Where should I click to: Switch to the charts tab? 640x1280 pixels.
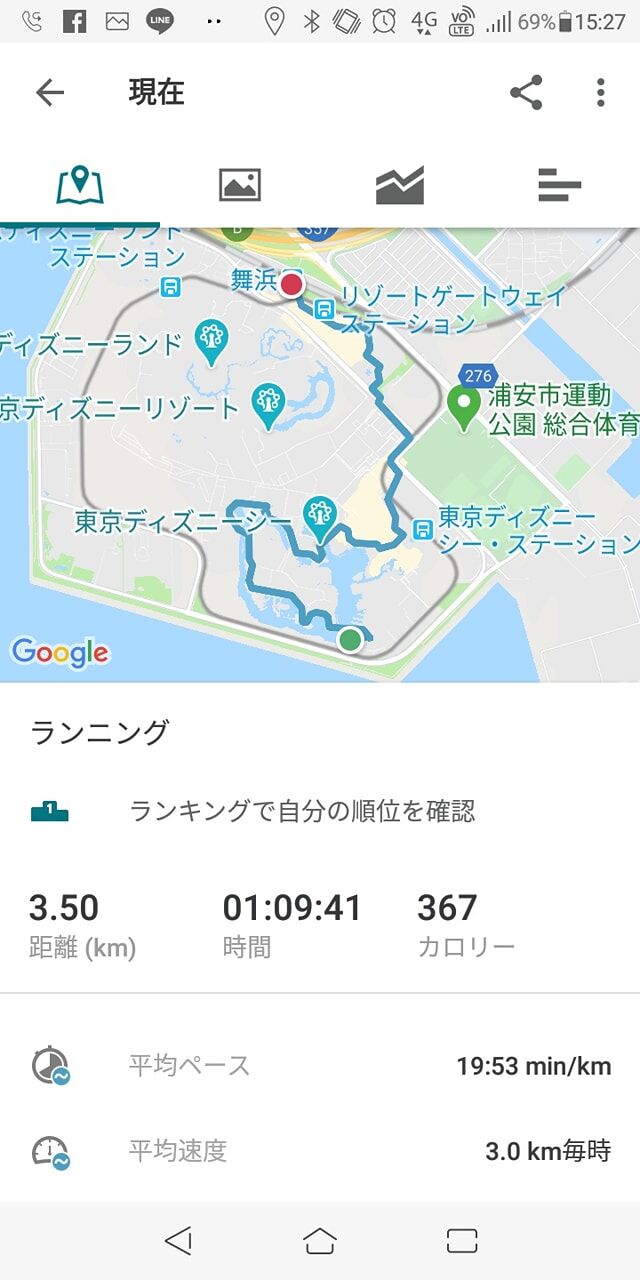400,185
